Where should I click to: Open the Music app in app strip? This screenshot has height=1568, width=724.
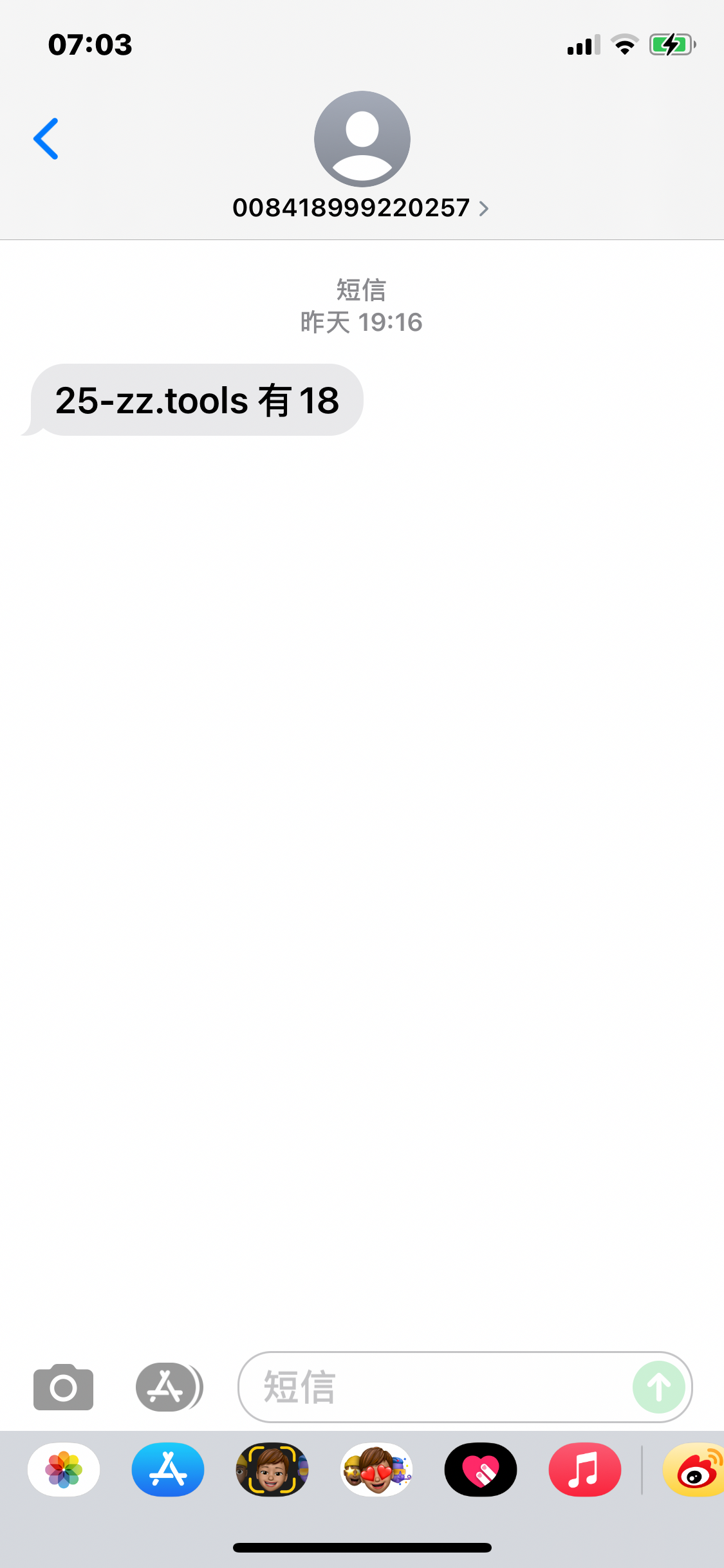(584, 1470)
